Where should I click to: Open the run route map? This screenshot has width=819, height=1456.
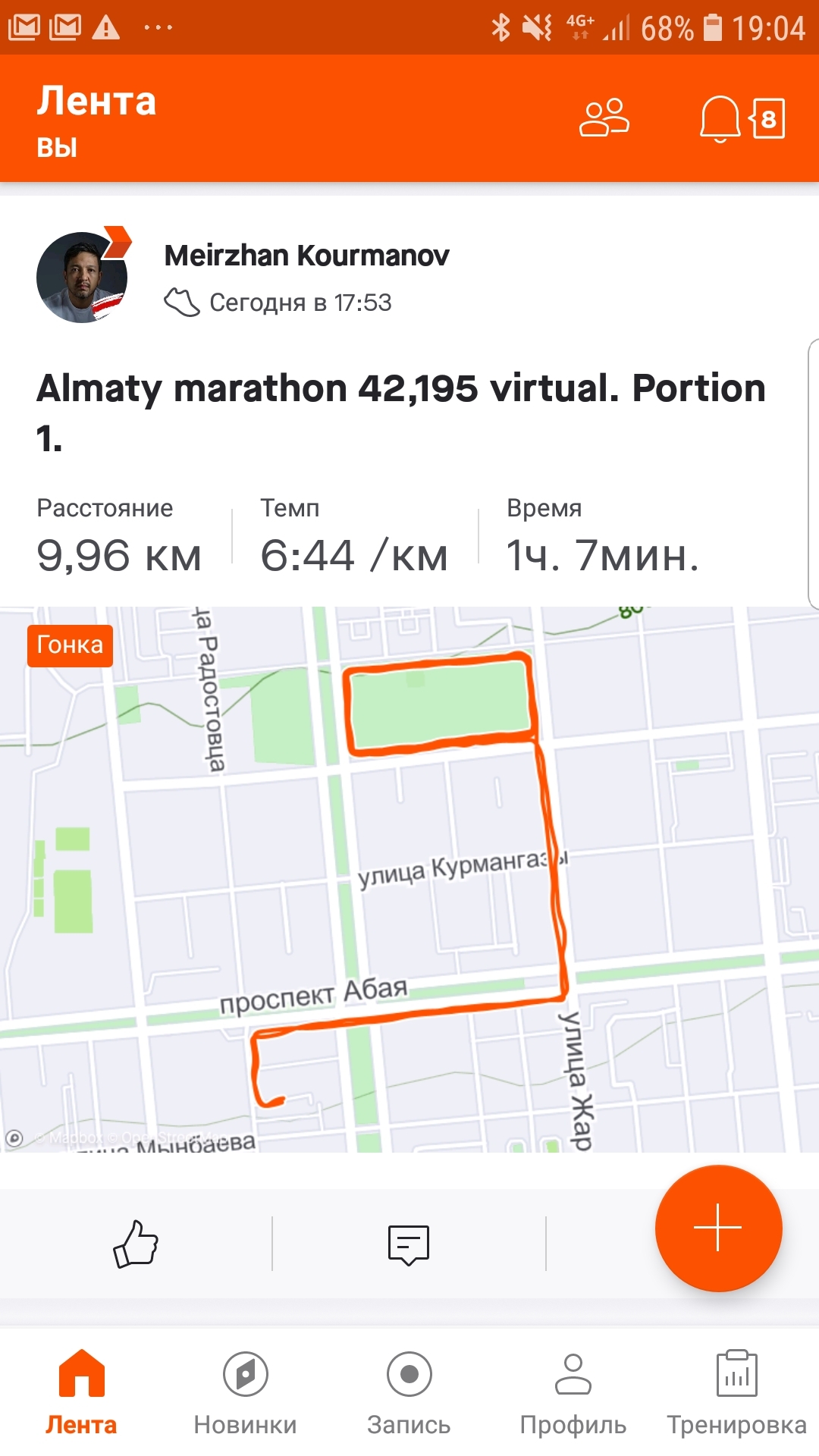[409, 880]
